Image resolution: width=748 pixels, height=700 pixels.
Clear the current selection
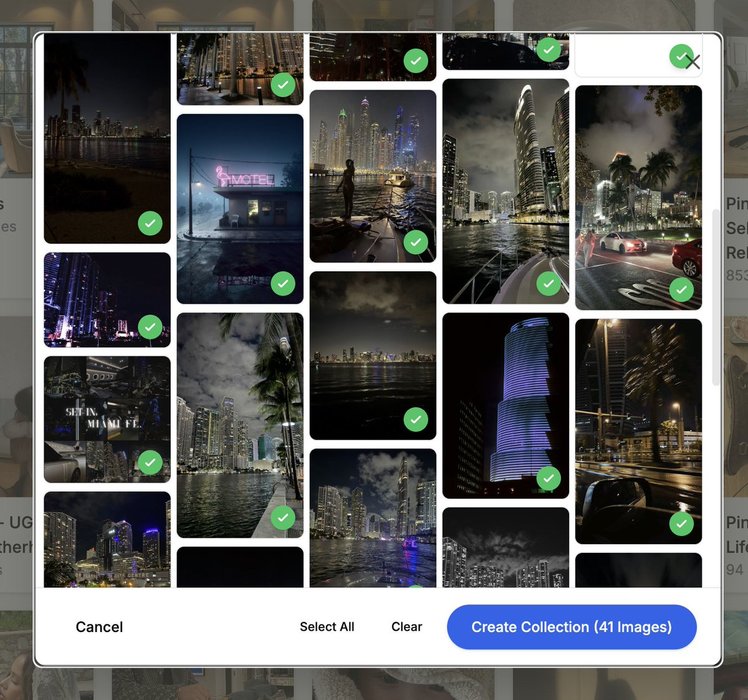click(406, 627)
